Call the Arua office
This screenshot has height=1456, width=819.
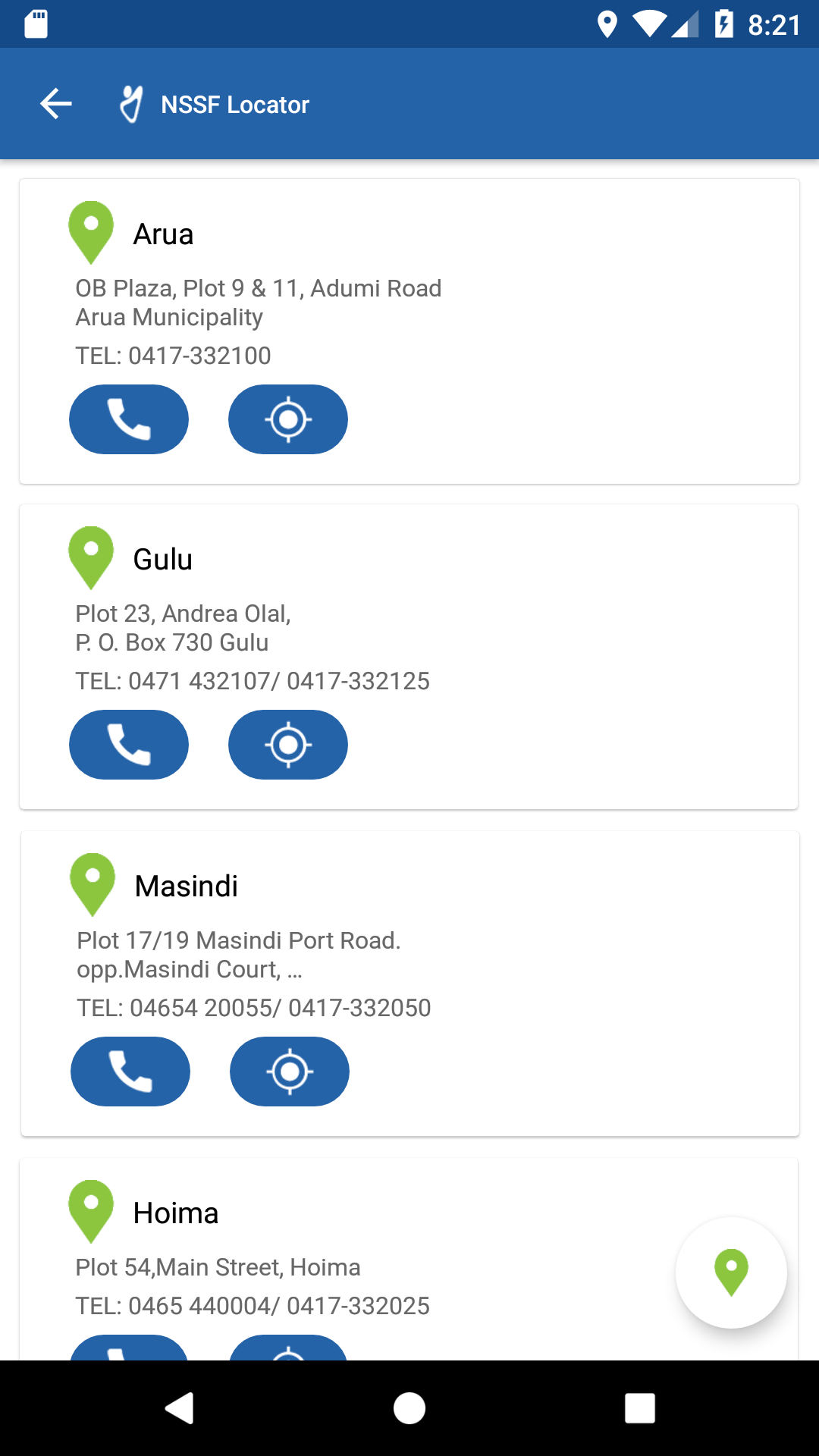pyautogui.click(x=129, y=419)
